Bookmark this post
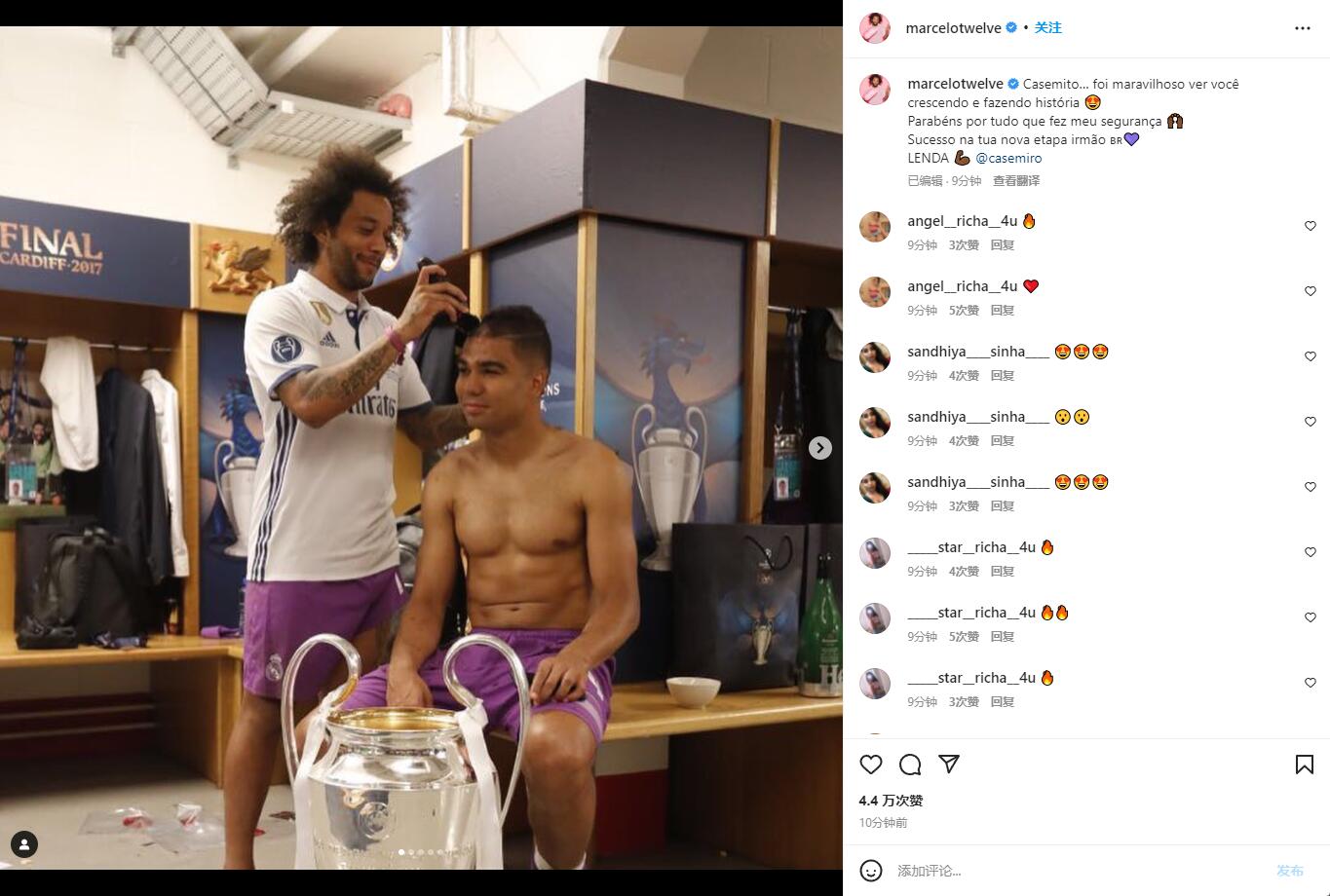 point(1304,765)
